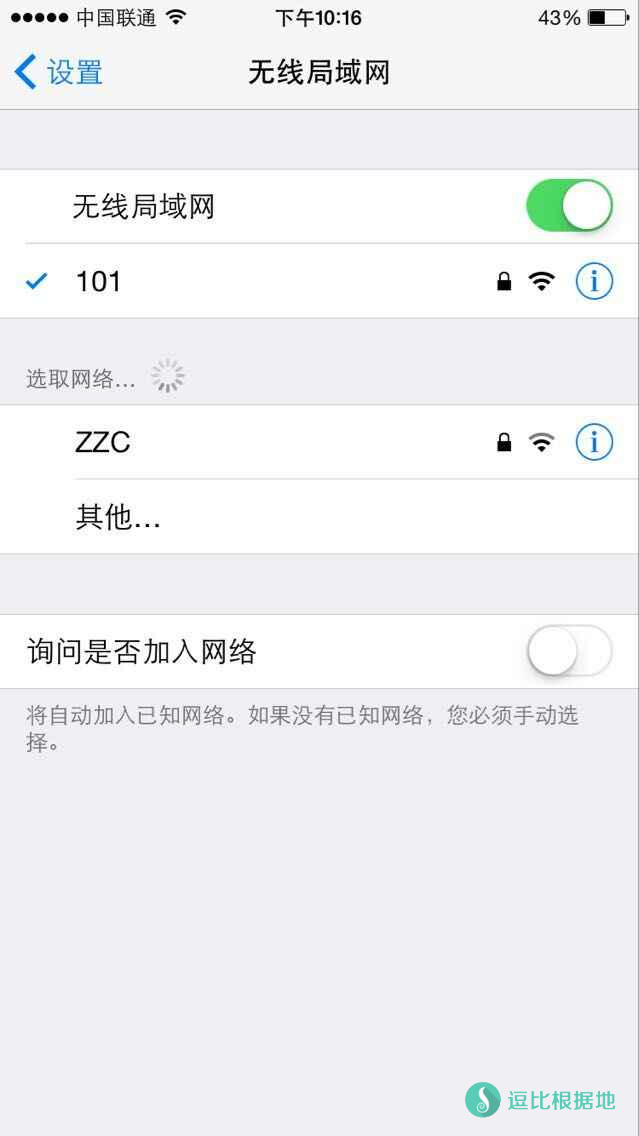Join the ZZC network
The height and width of the screenshot is (1136, 639).
coord(250,442)
